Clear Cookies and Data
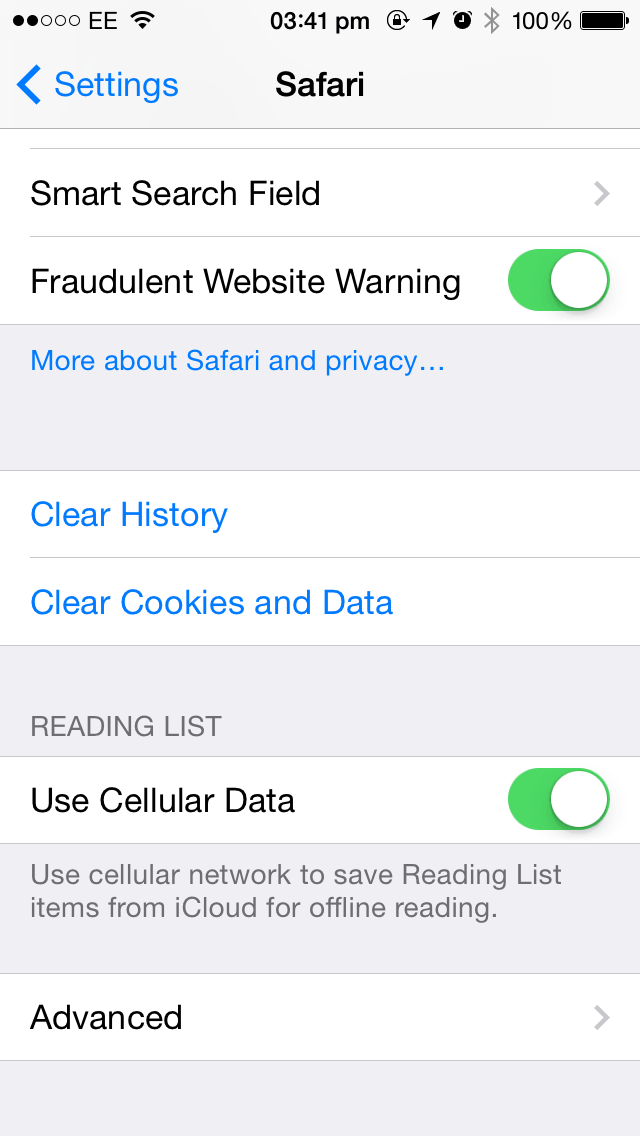 (x=320, y=602)
